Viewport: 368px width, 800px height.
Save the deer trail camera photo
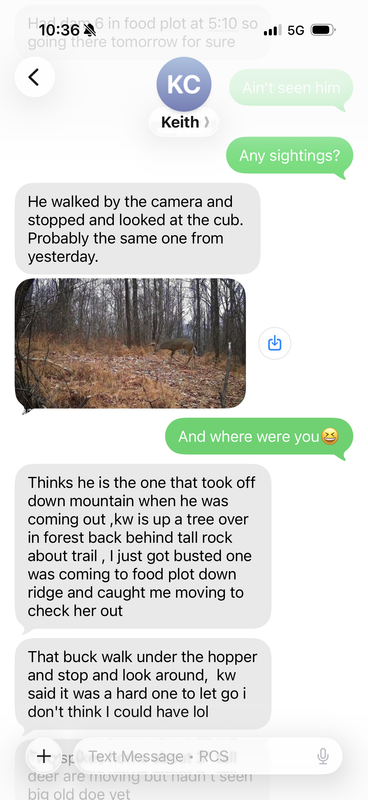click(x=275, y=343)
